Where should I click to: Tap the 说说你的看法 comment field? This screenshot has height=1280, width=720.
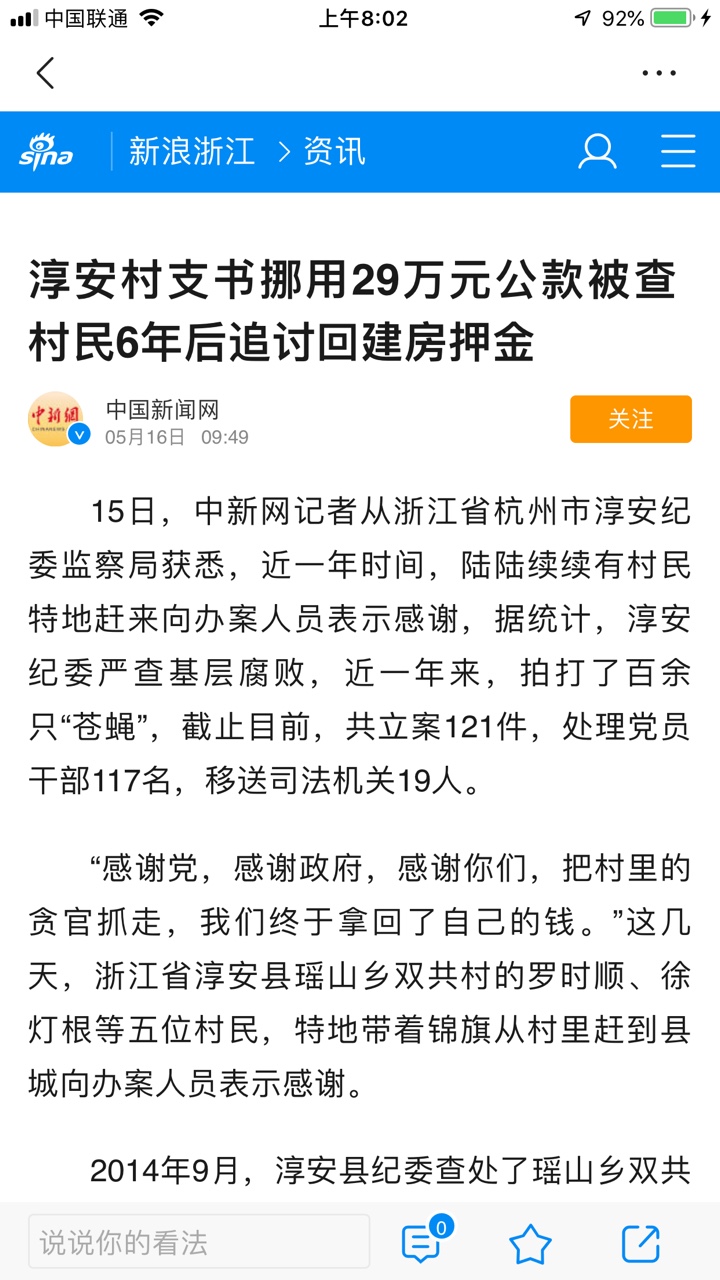tap(199, 1242)
